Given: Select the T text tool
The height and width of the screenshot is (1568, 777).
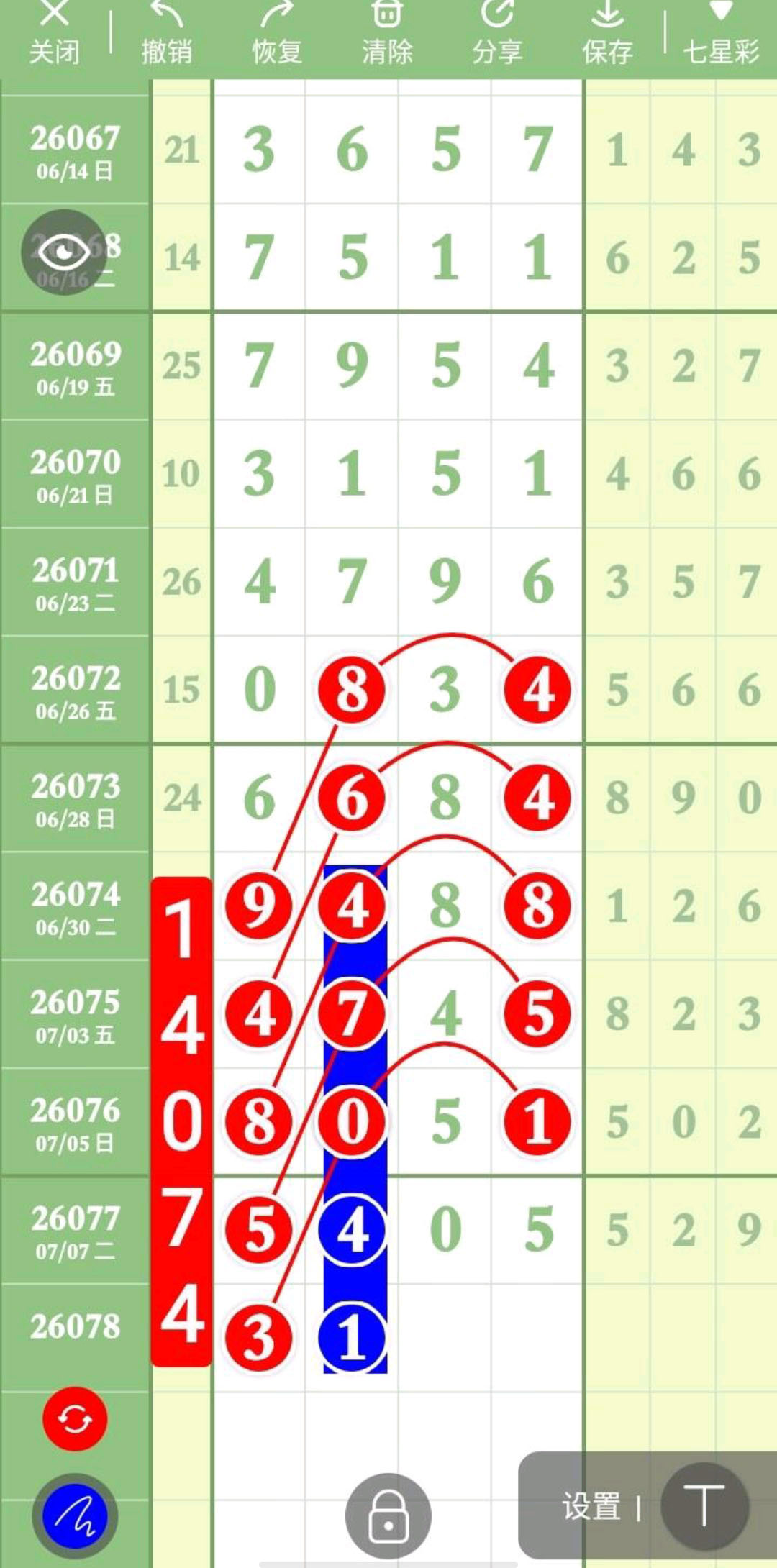Looking at the screenshot, I should [x=704, y=1506].
